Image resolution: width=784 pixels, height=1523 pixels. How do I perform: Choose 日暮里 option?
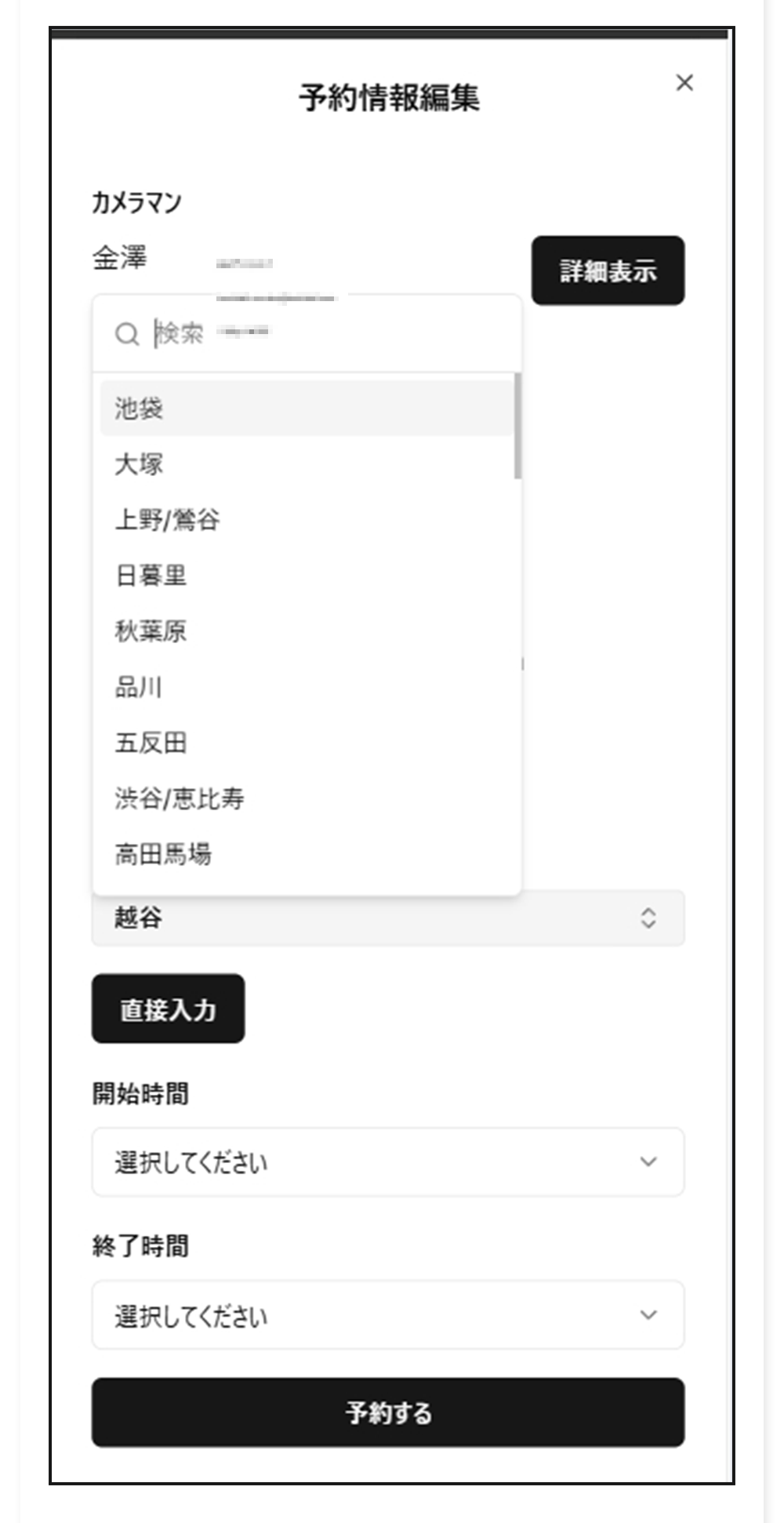306,576
